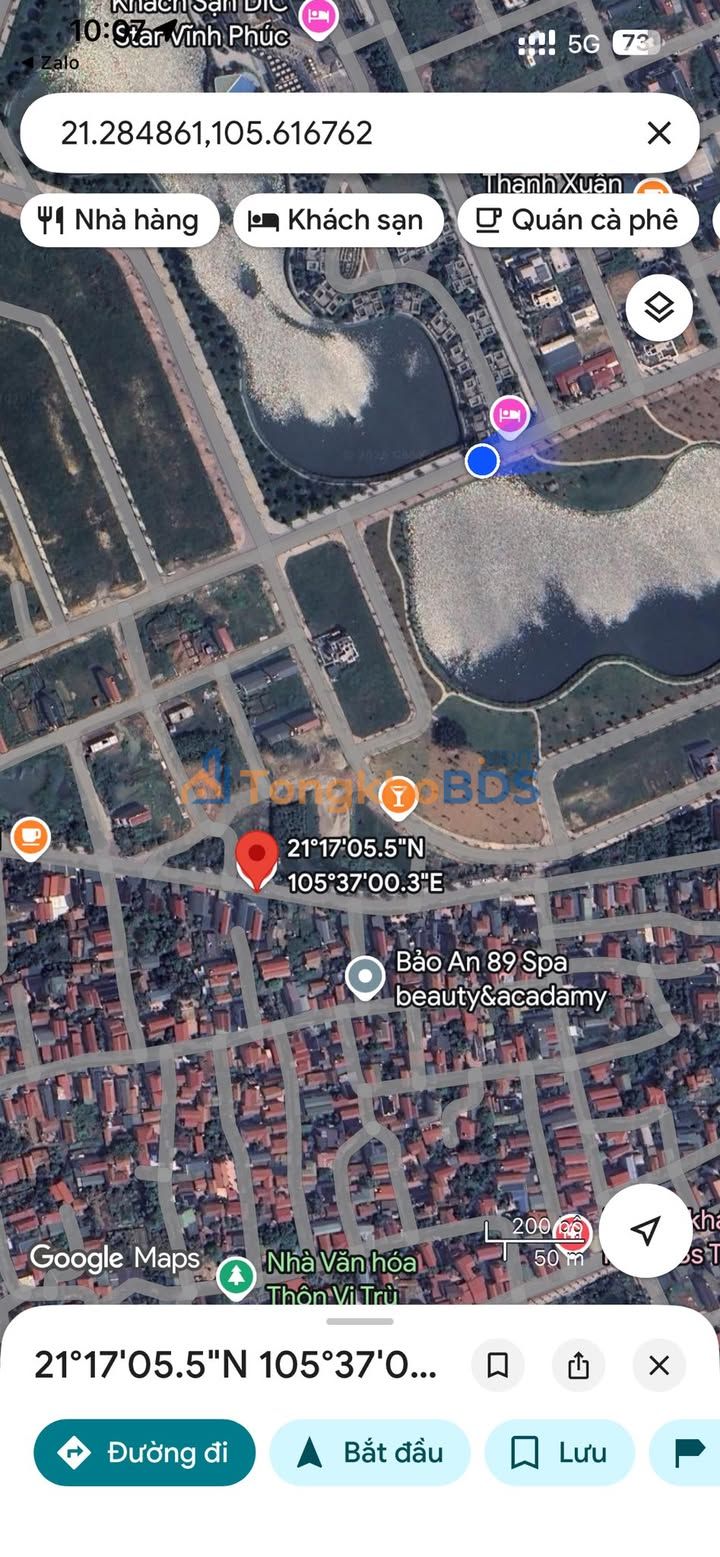Select the Nhà hàng chip
The height and width of the screenshot is (1557, 720).
[x=119, y=221]
